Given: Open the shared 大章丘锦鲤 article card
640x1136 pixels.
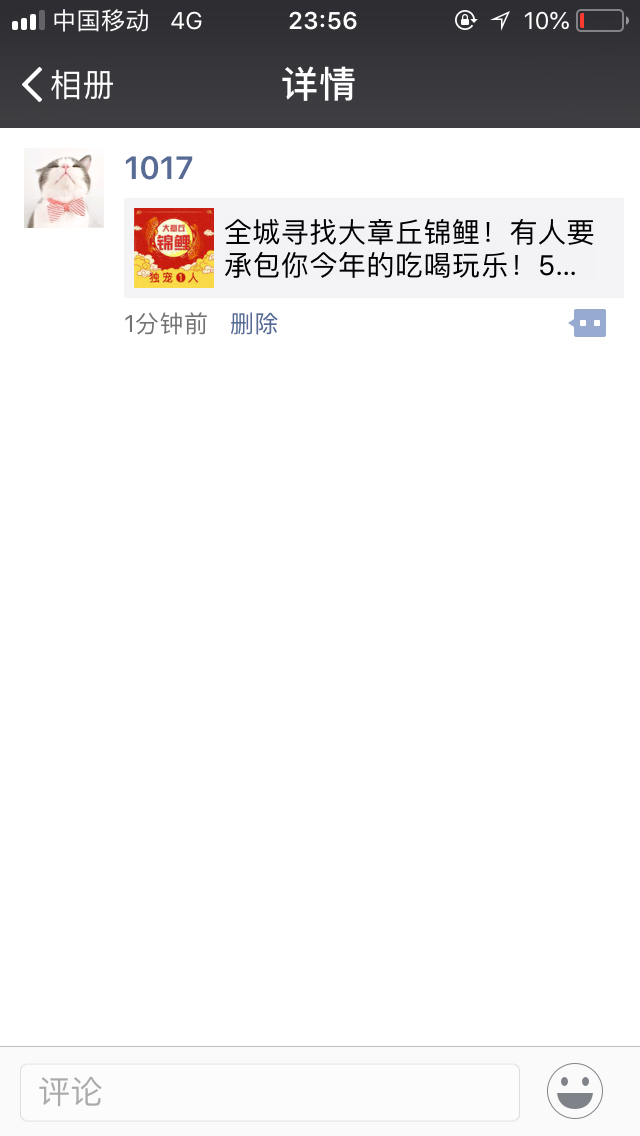Looking at the screenshot, I should click(x=373, y=247).
